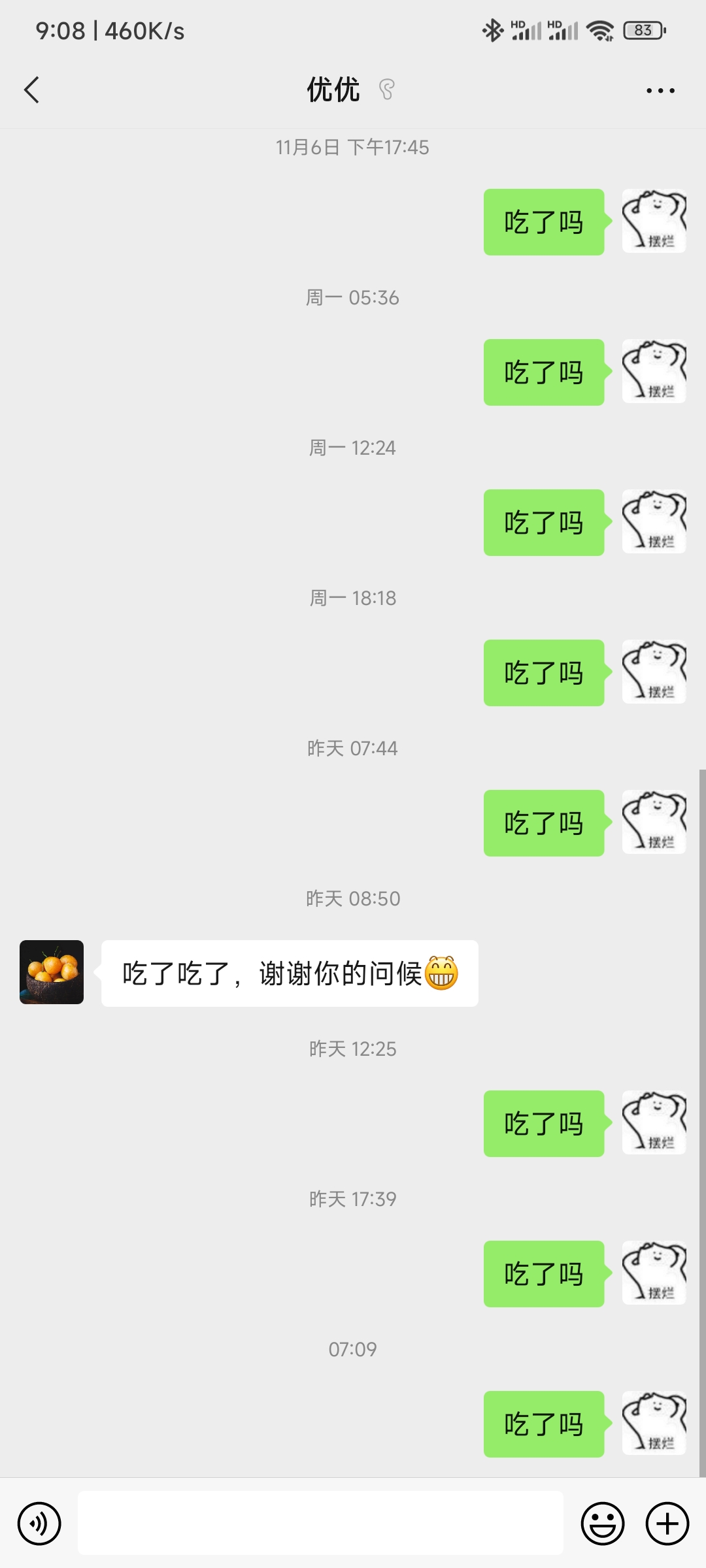View 优优's orange fruit profile avatar
The image size is (706, 1568).
(x=52, y=972)
